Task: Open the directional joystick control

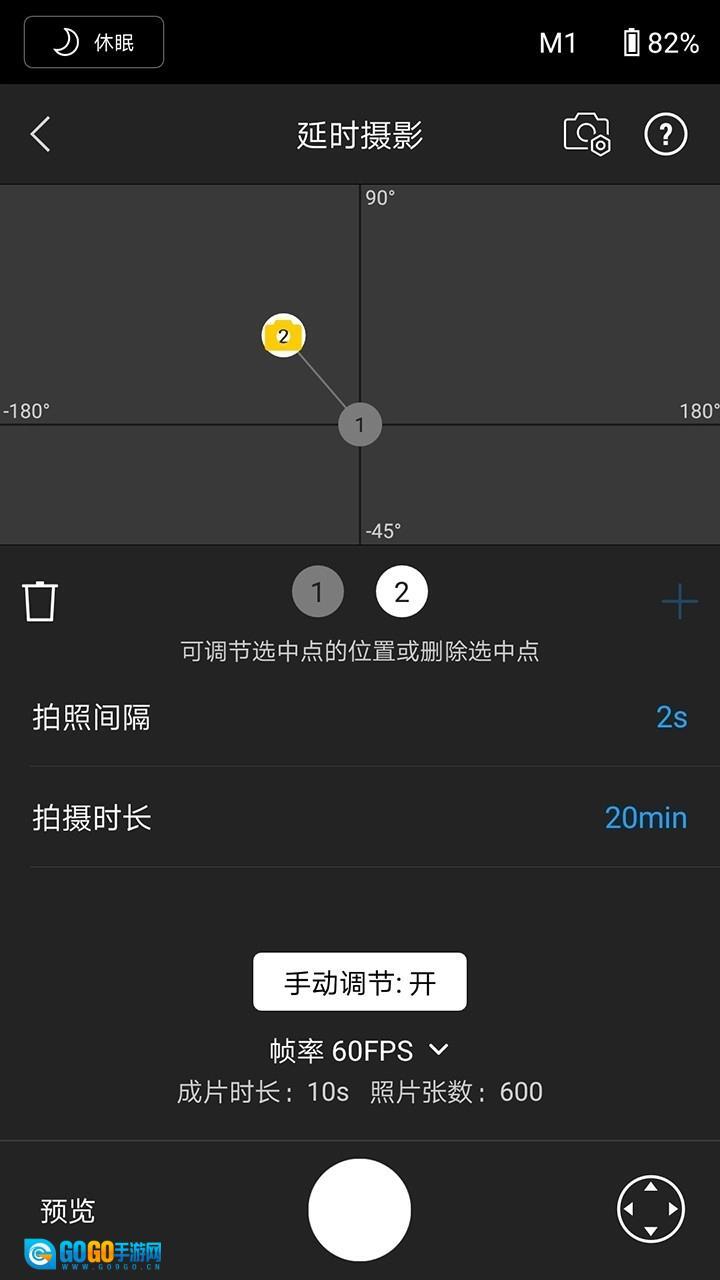Action: click(x=650, y=1209)
